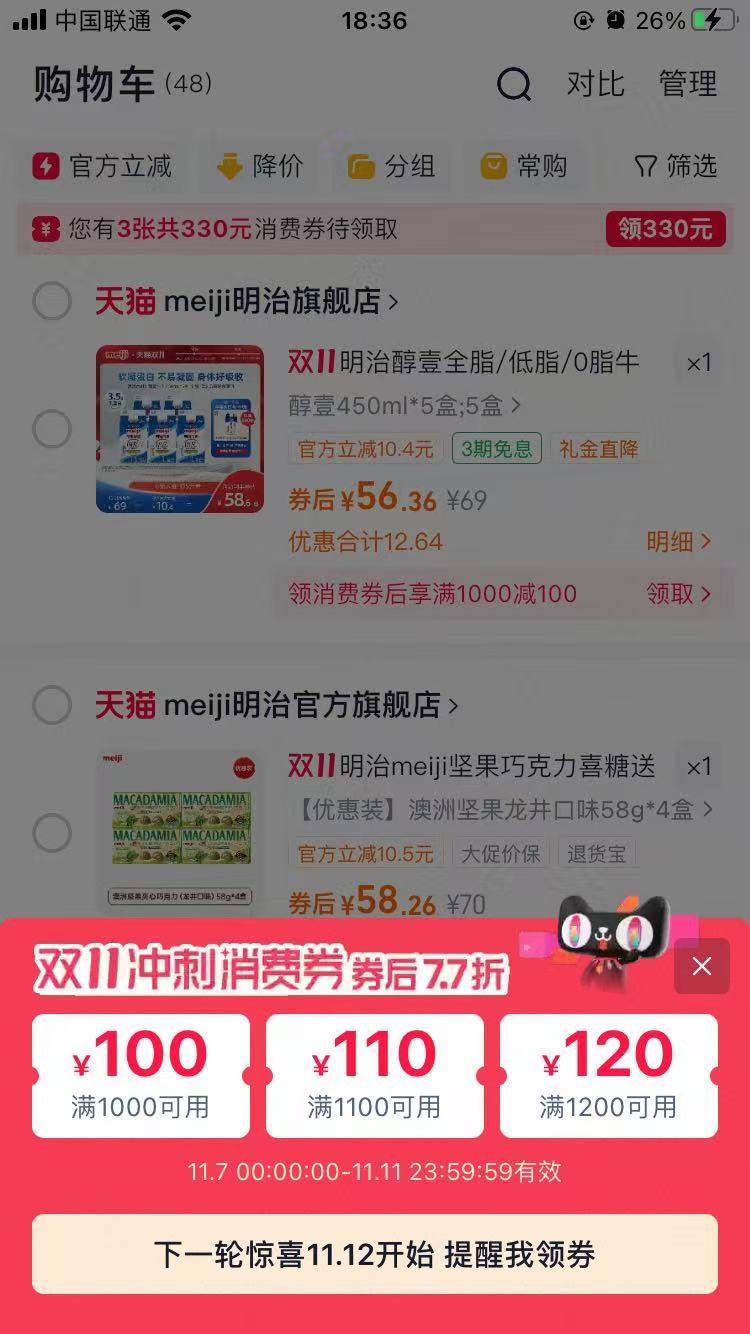Viewport: 750px width, 1334px height.
Task: Select all items from meiji明治旗舰店 store
Action: [x=52, y=301]
